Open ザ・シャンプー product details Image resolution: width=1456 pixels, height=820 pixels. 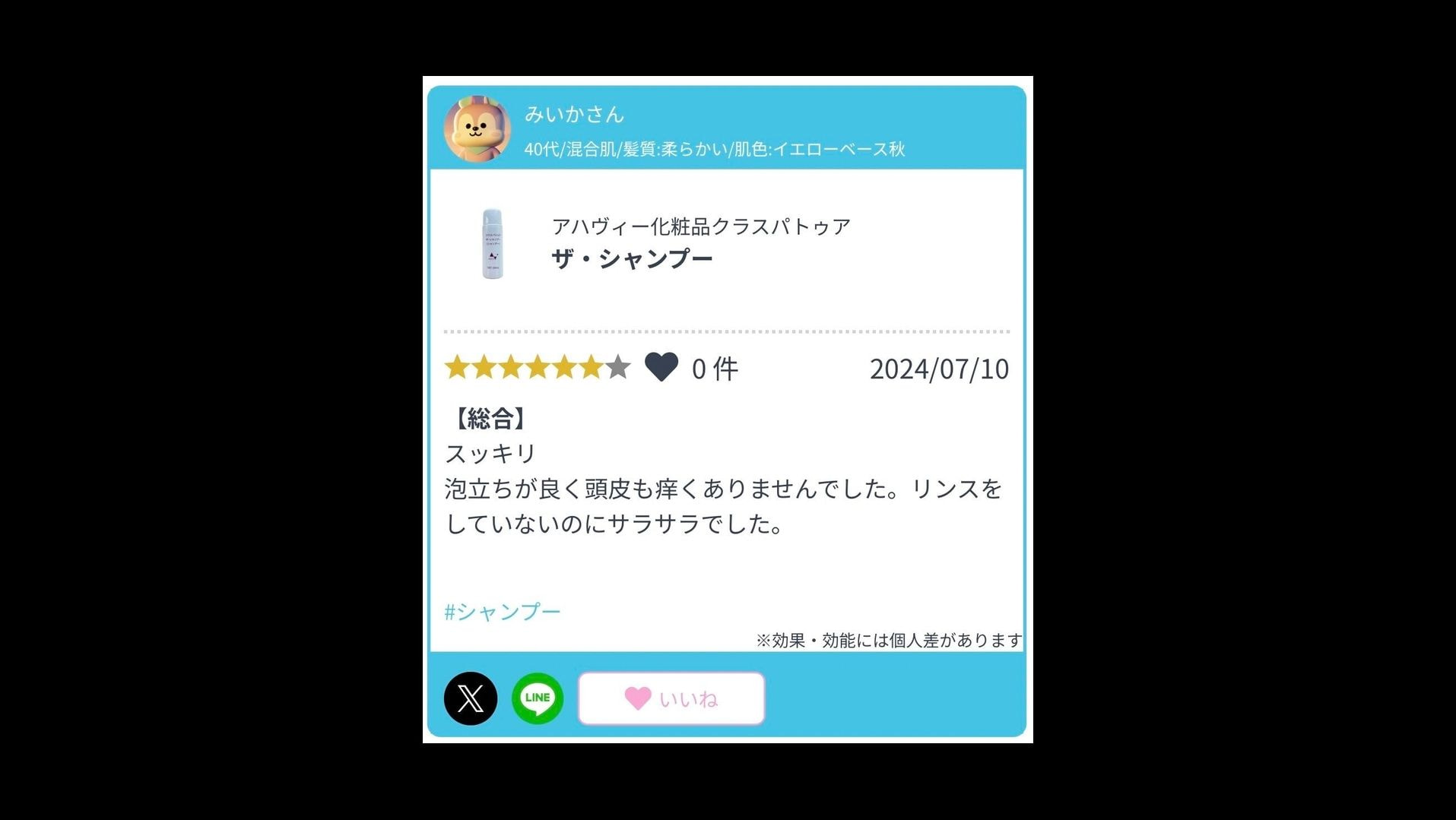tap(631, 259)
